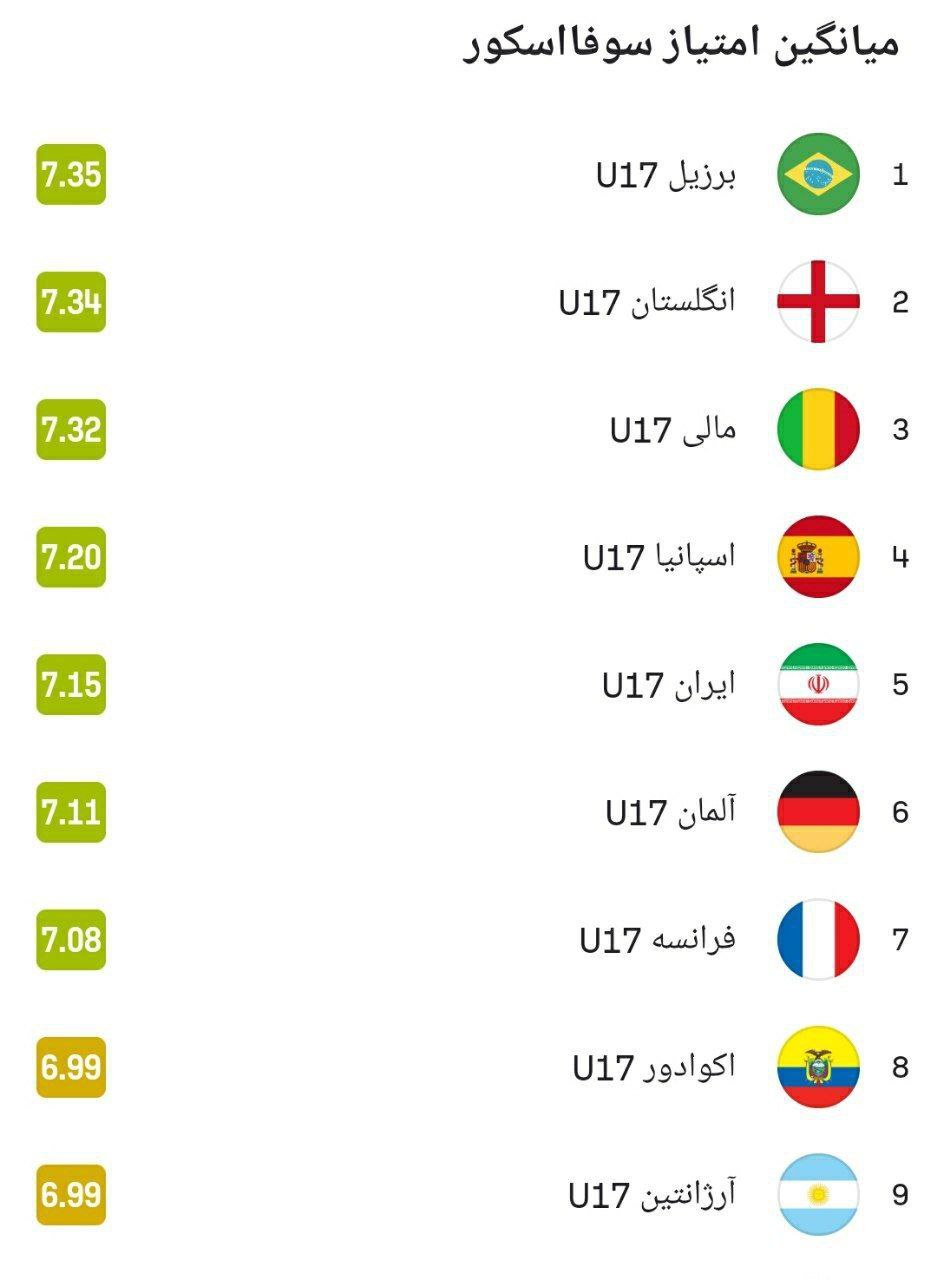View the Ecuador U17 team
937x1280 pixels.
click(653, 1067)
